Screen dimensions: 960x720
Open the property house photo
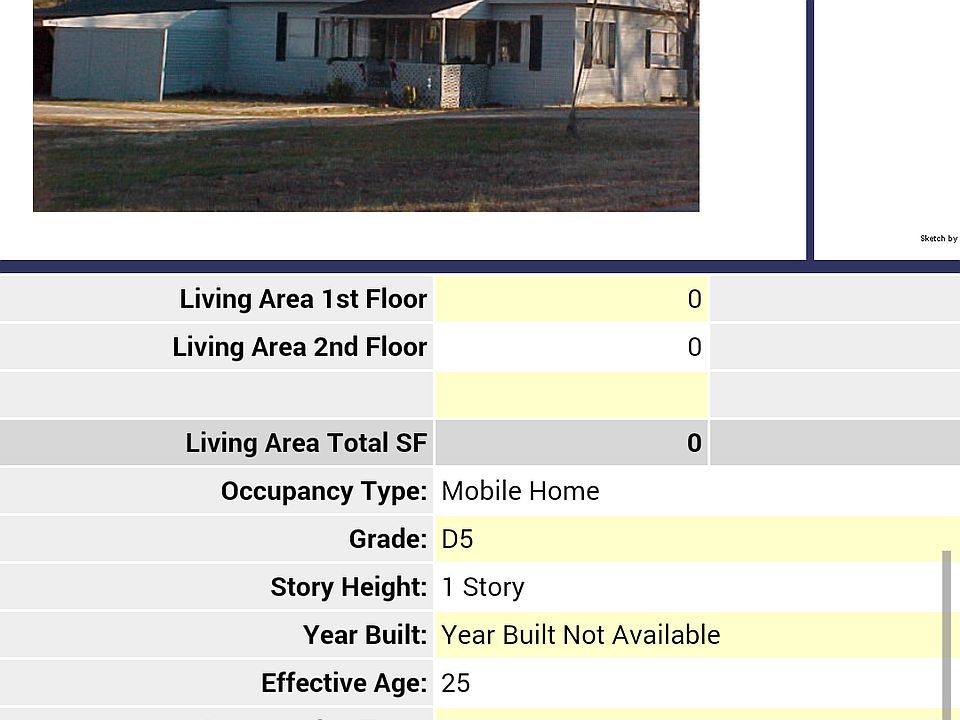click(366, 105)
